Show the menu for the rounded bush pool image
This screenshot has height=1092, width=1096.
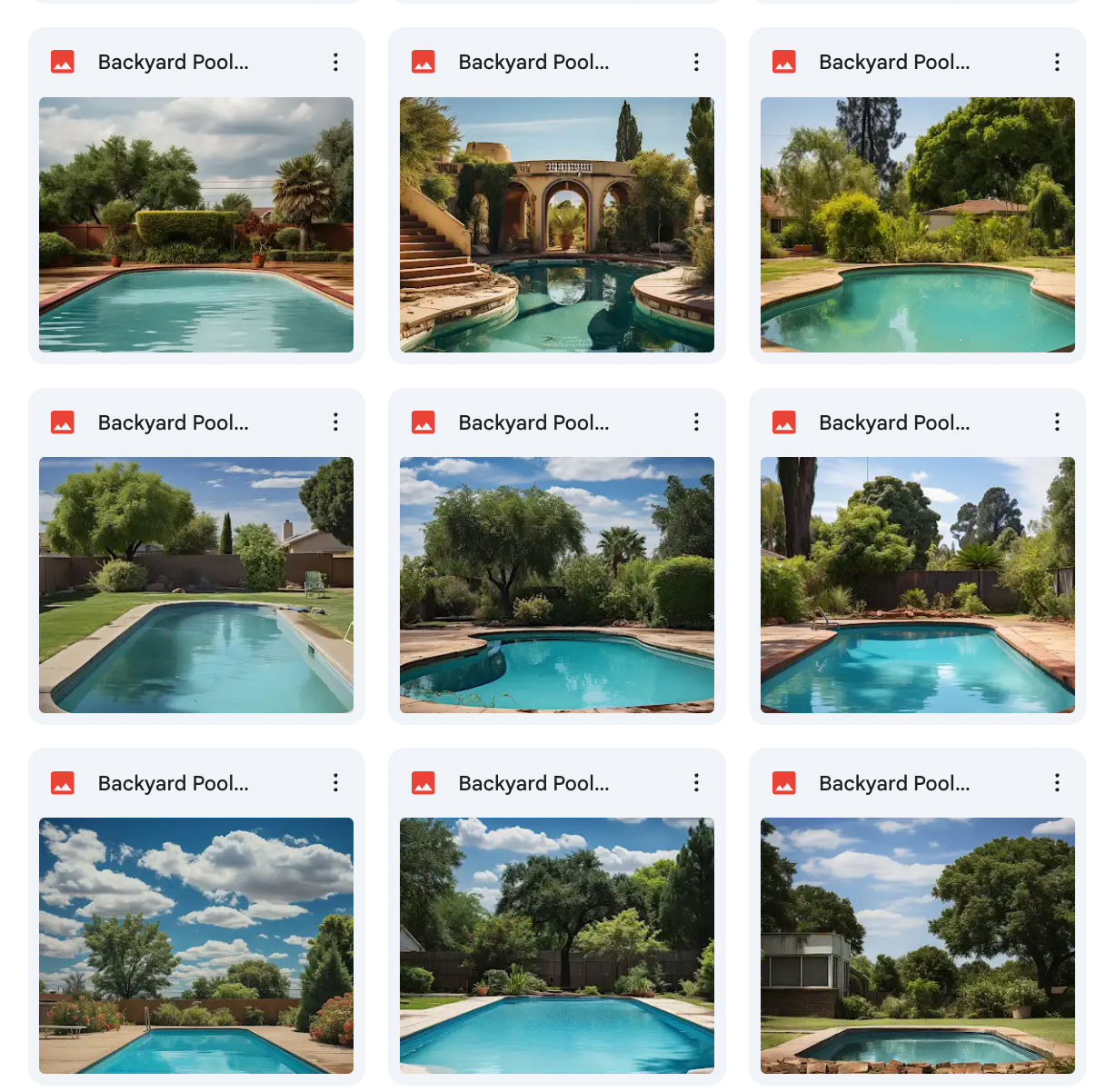[696, 422]
